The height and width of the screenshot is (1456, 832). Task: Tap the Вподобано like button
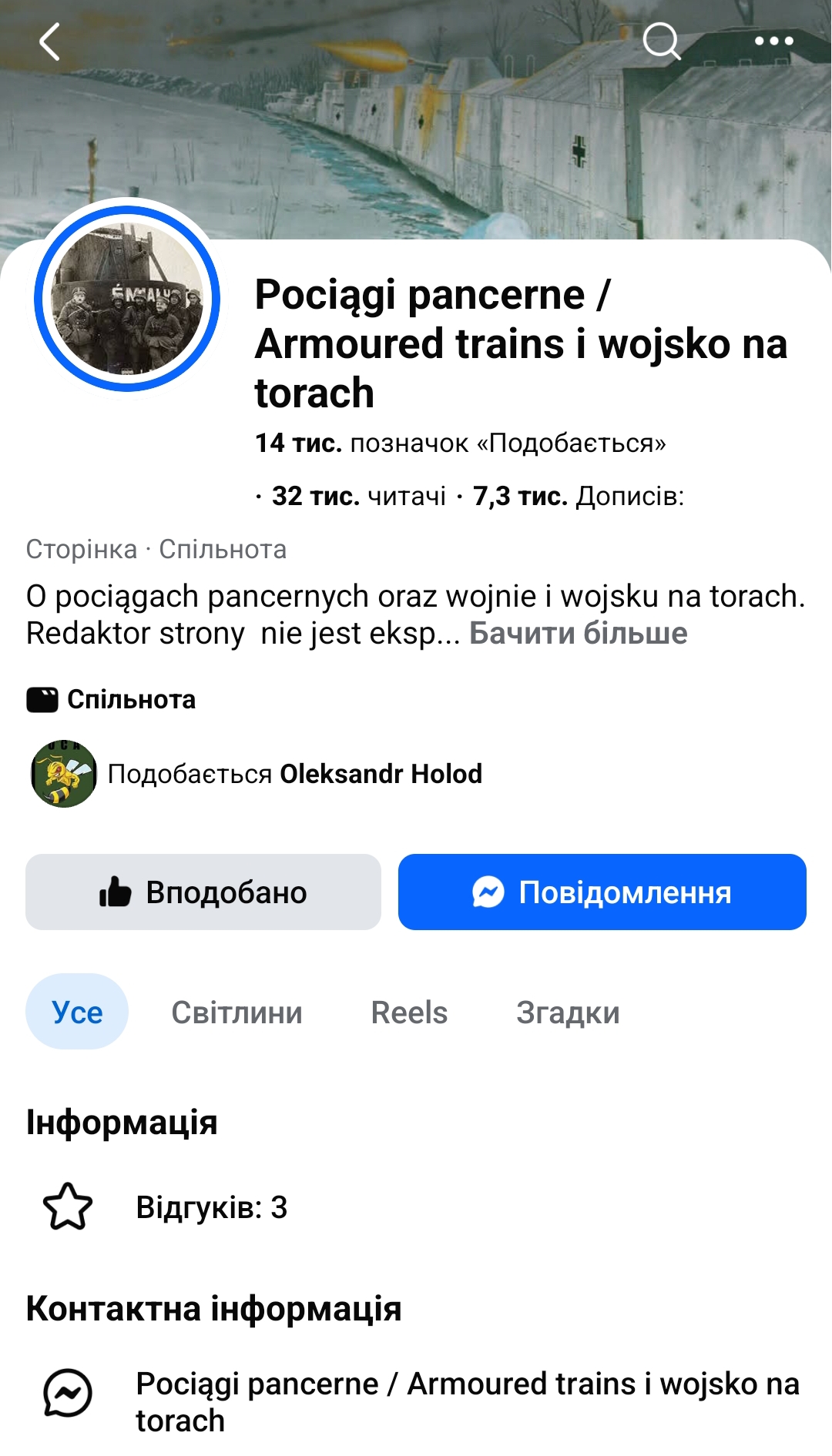(203, 892)
